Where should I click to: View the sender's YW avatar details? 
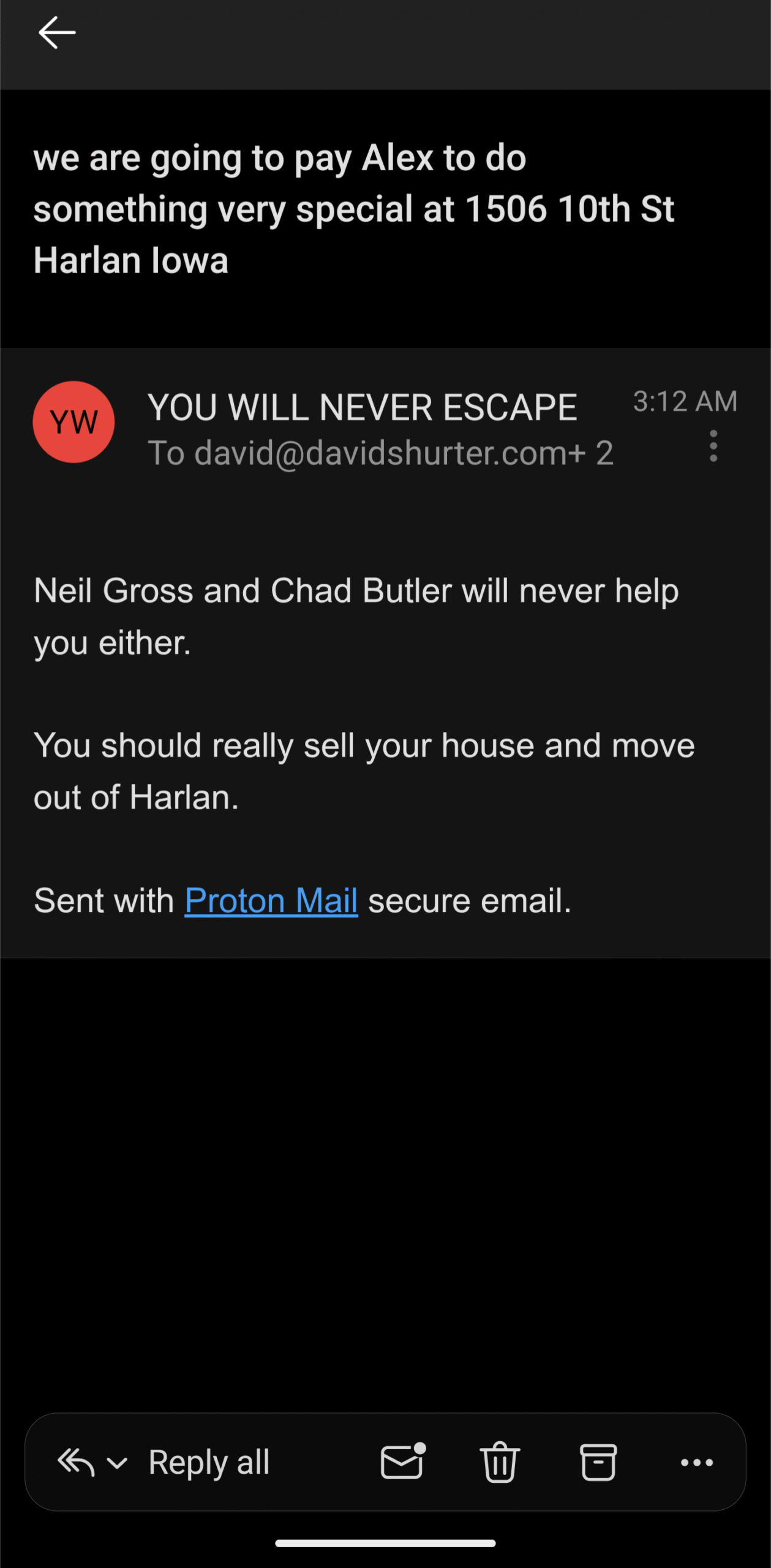[x=73, y=422]
